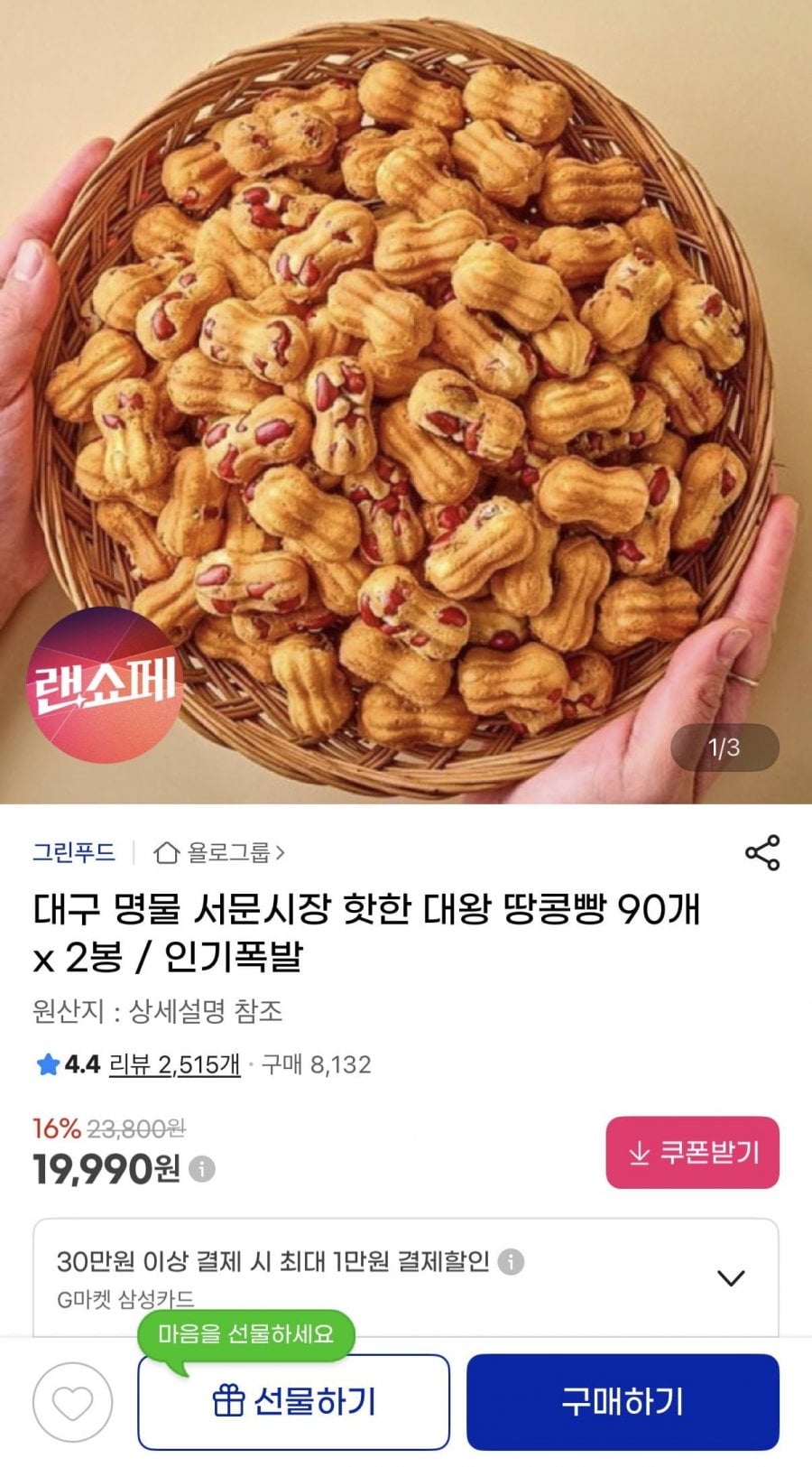Open the peanut bread product image

coord(406,397)
